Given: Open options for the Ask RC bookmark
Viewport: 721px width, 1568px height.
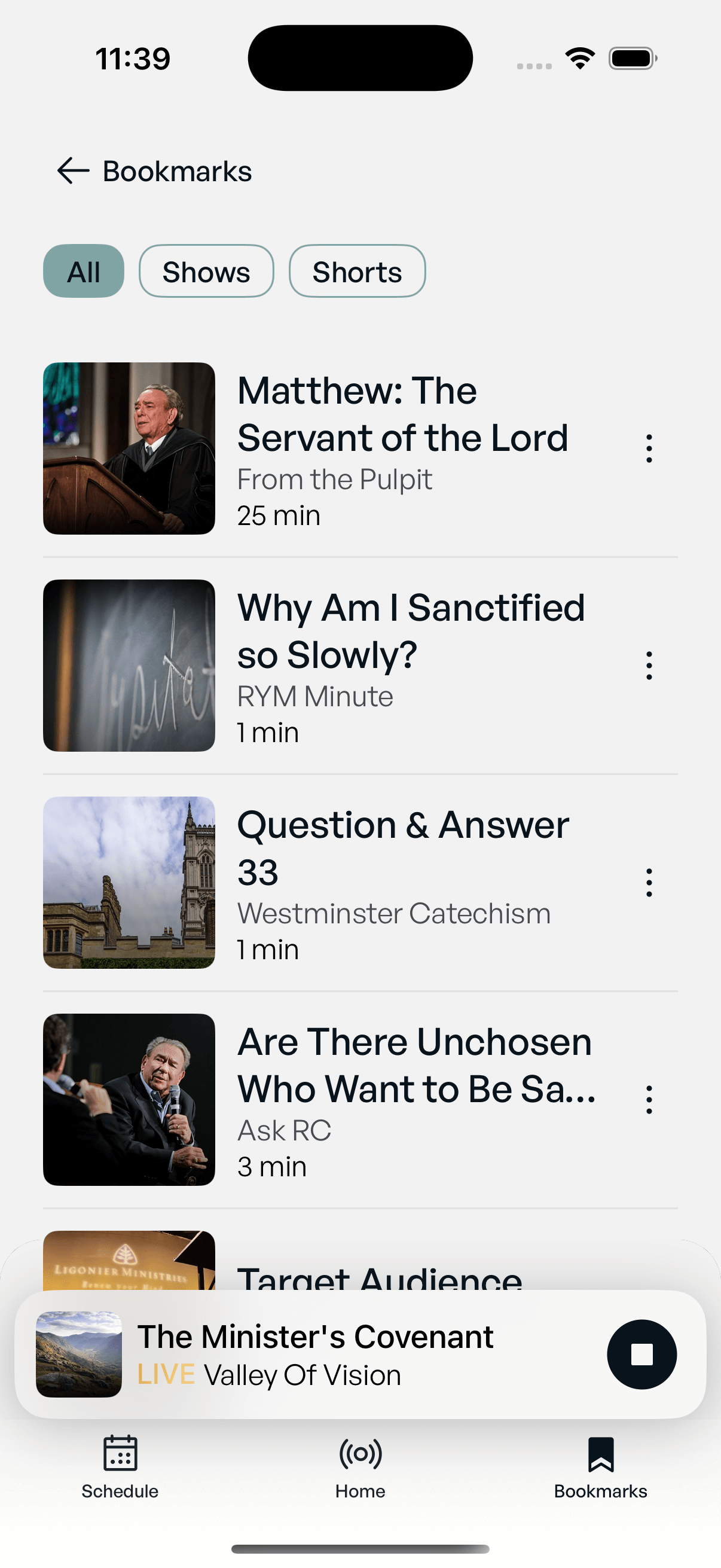Looking at the screenshot, I should (x=649, y=1099).
